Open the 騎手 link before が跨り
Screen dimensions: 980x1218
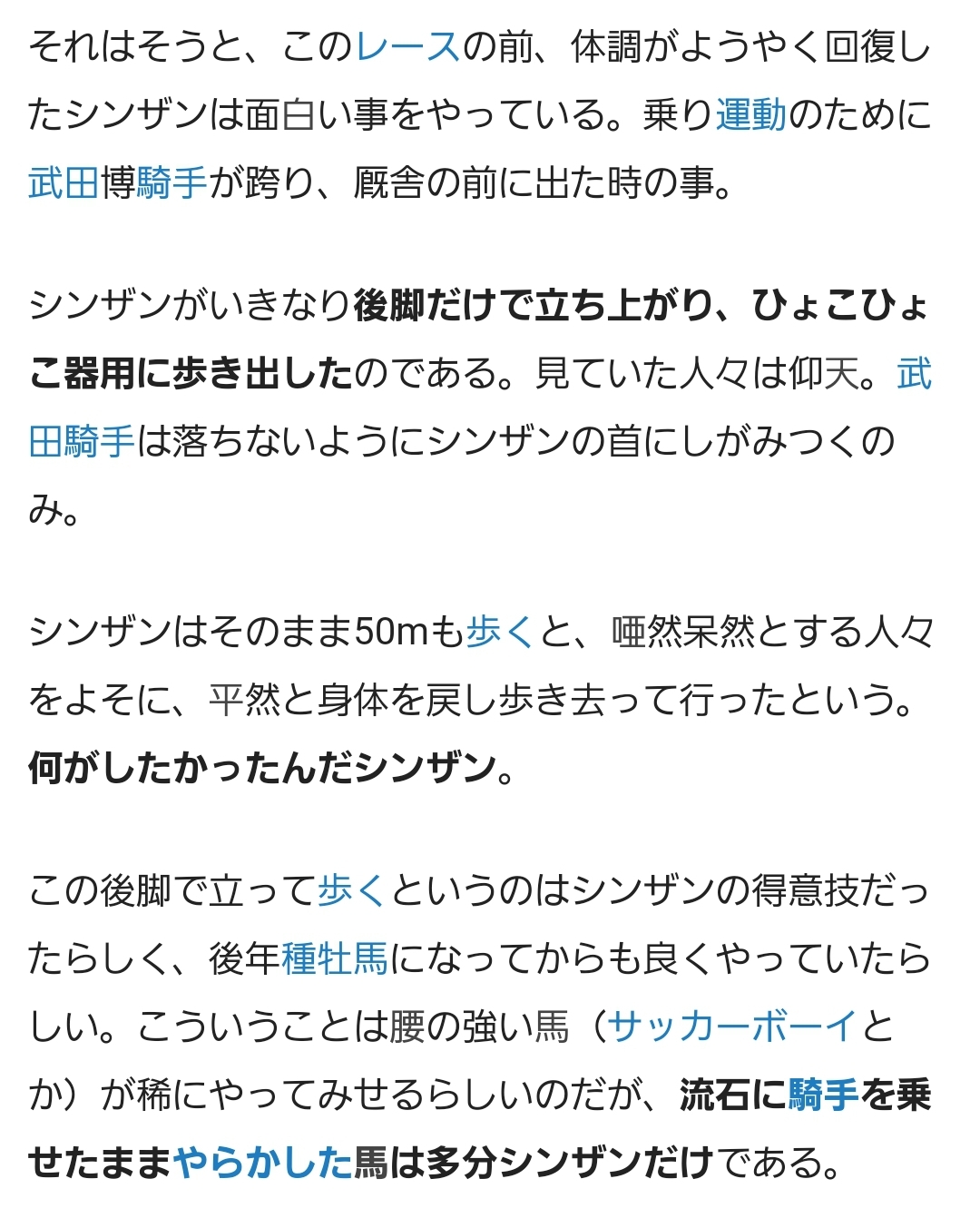171,183
